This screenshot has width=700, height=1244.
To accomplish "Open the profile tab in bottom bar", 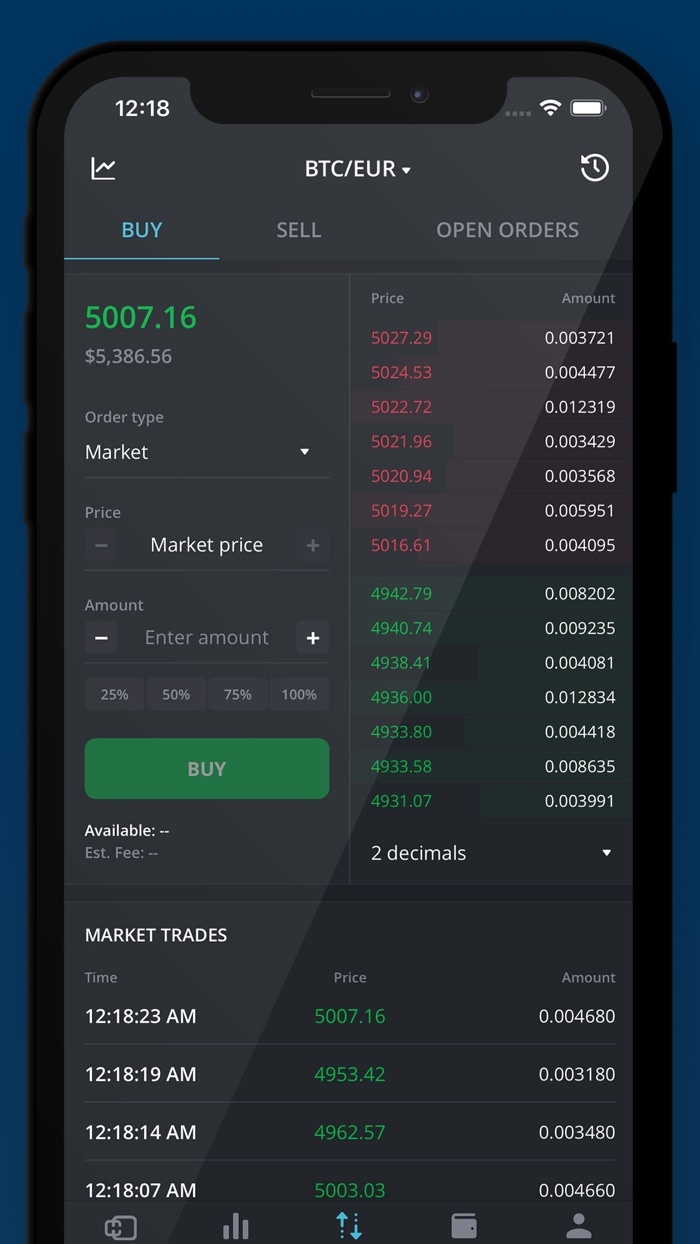I will click(x=578, y=1225).
